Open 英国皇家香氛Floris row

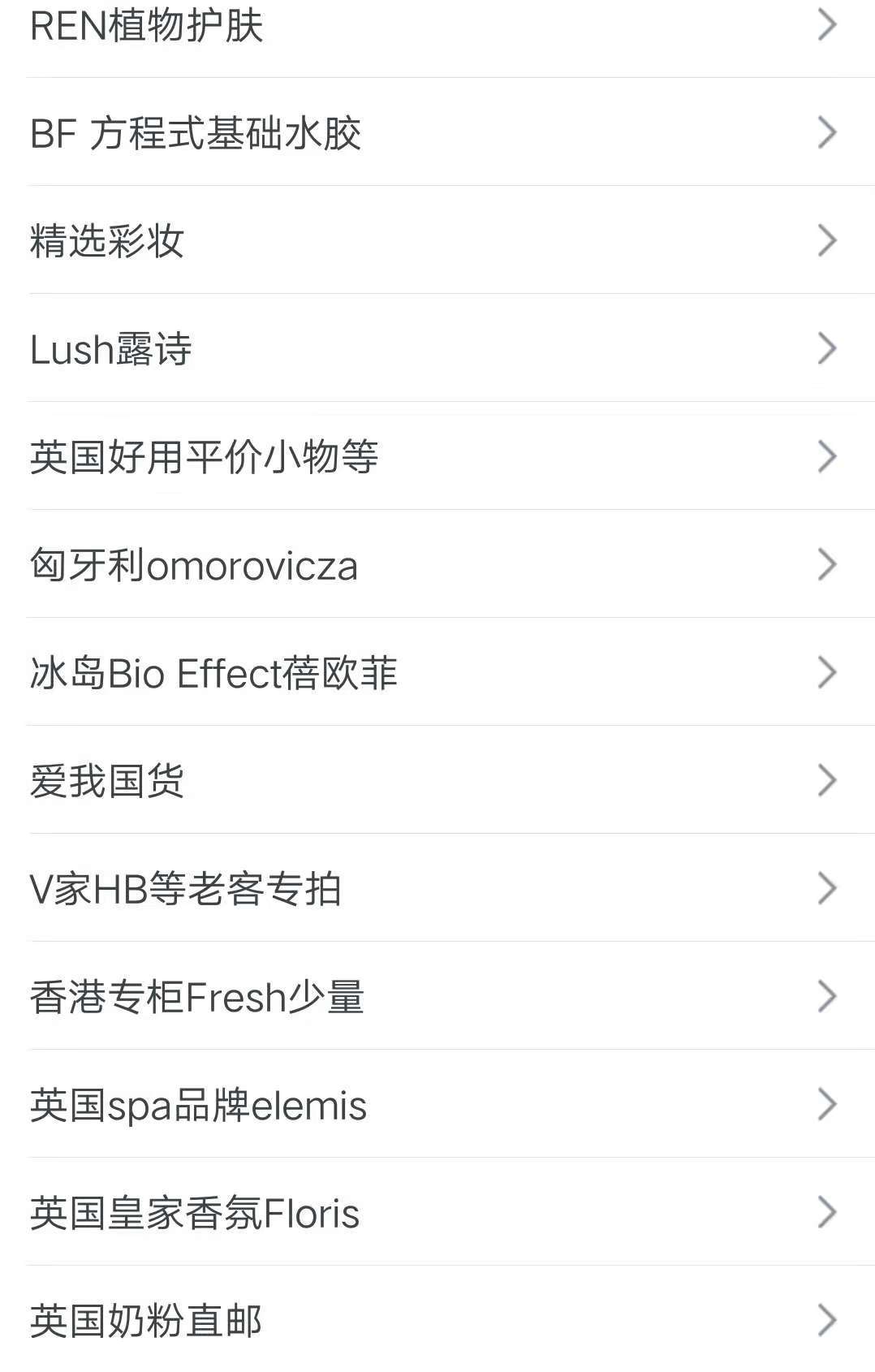click(x=195, y=1213)
